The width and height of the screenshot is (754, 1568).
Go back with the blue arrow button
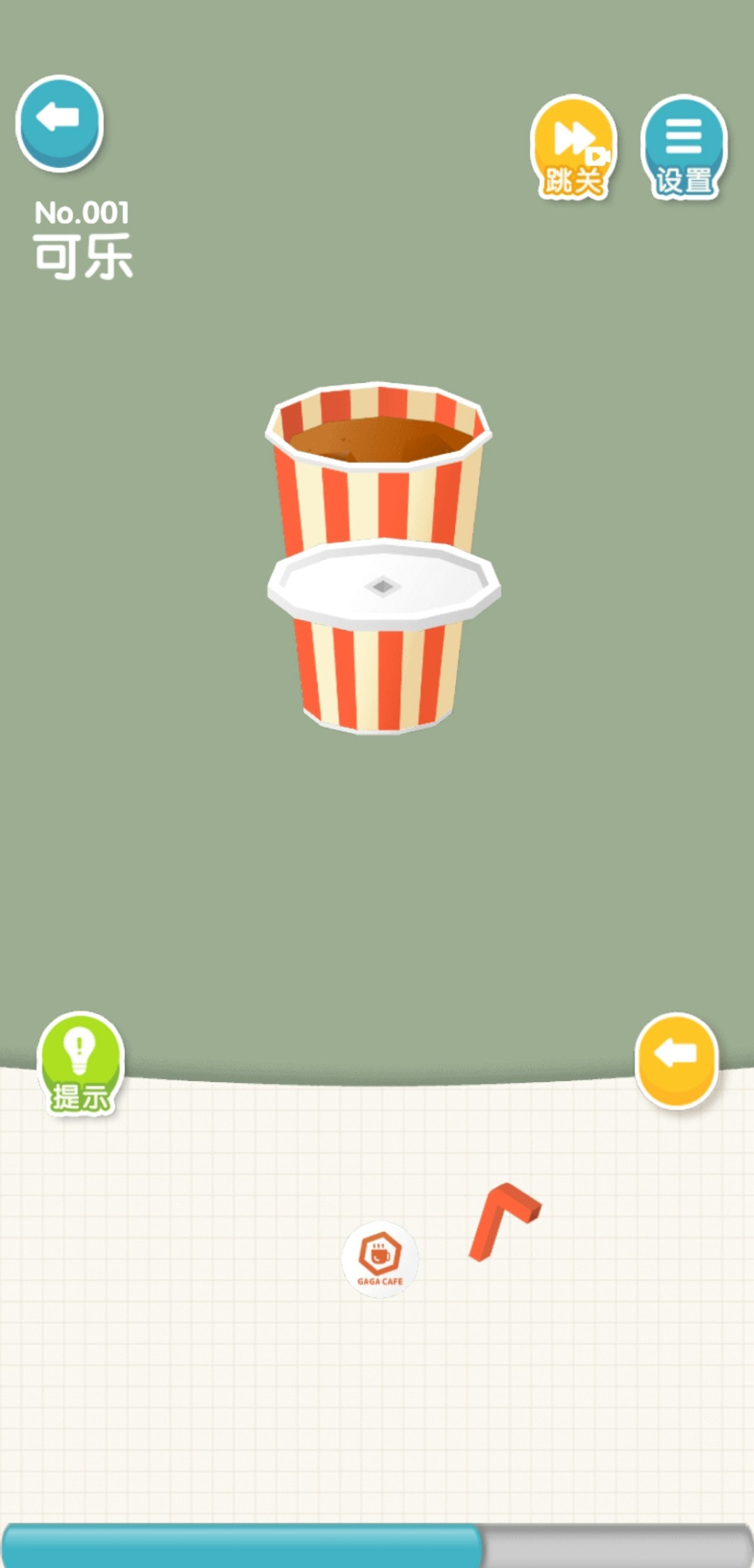59,123
